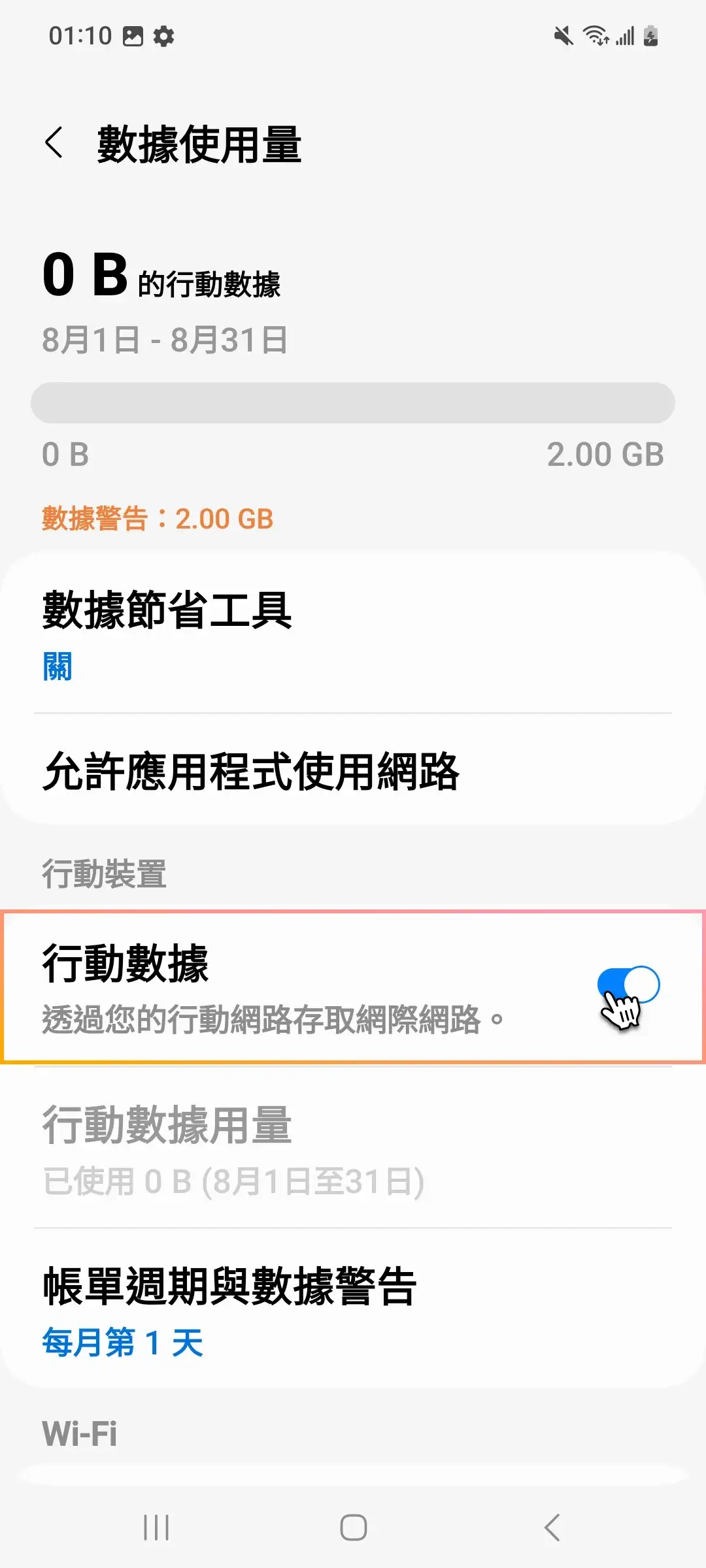Tap the 關 label under 數據節省工具
Image resolution: width=706 pixels, height=1568 pixels.
coord(58,668)
